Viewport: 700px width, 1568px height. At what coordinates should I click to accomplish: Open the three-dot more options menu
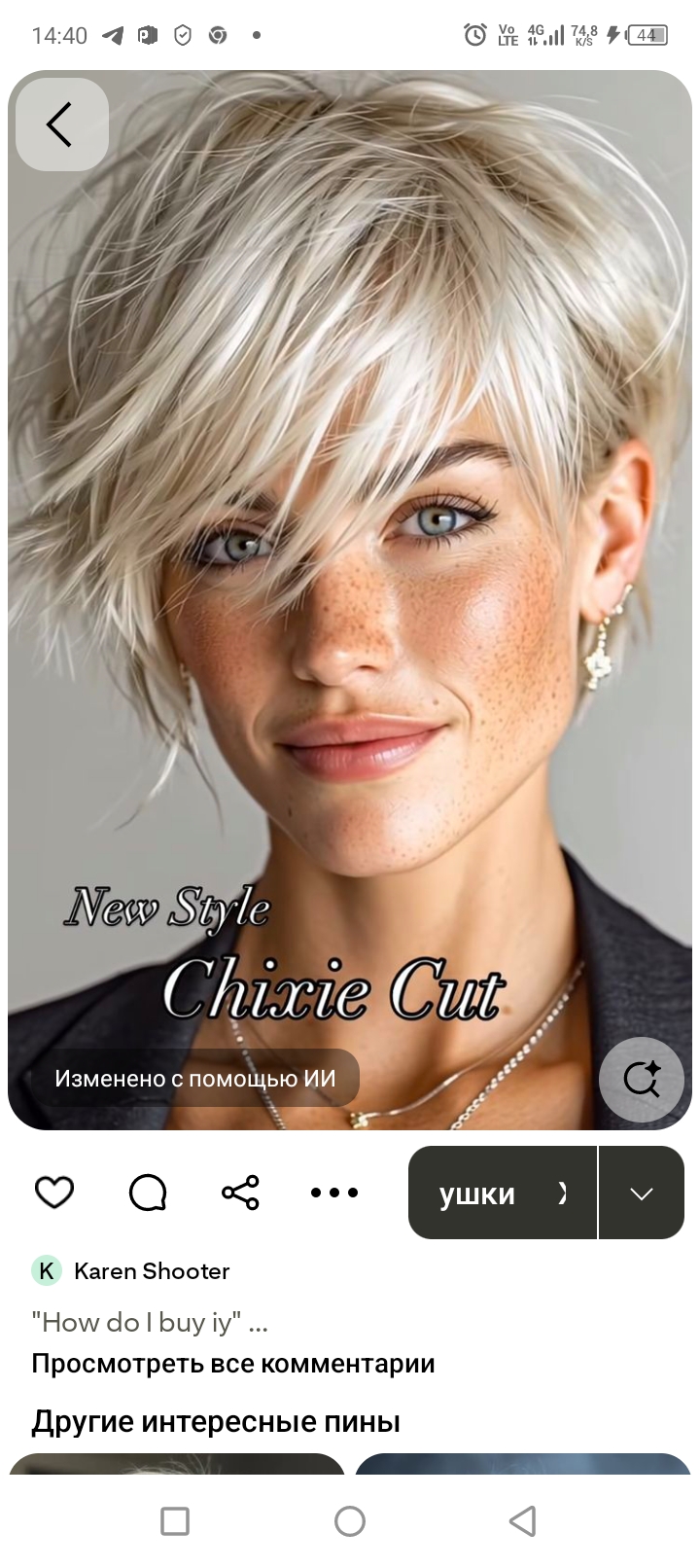coord(334,1192)
